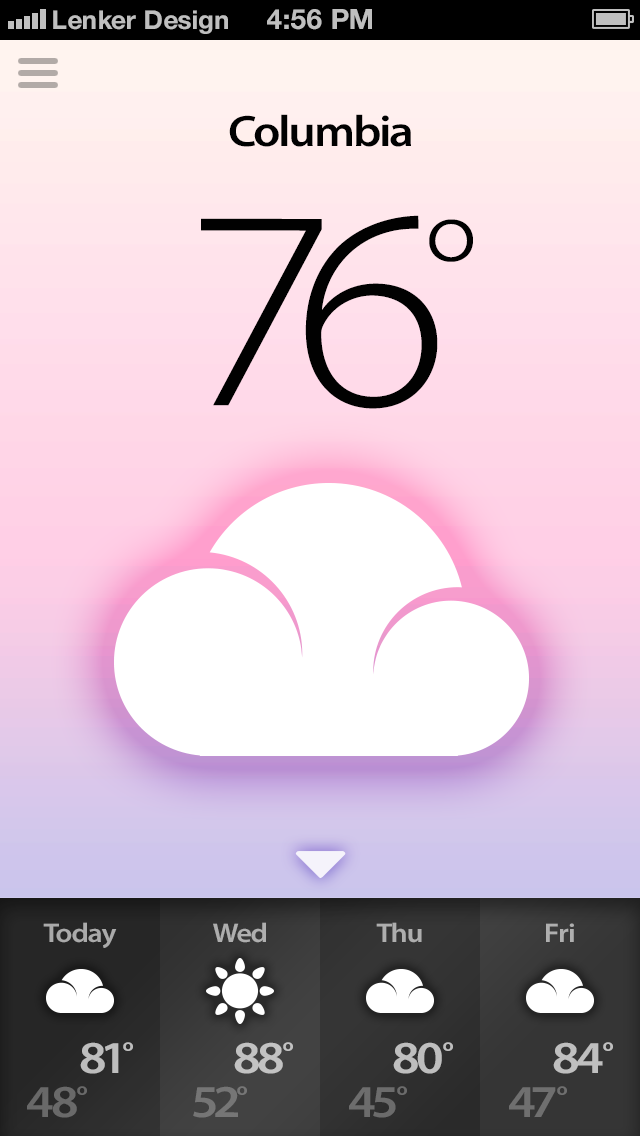This screenshot has width=640, height=1136.
Task: View Wed forecast details
Action: click(x=240, y=1015)
